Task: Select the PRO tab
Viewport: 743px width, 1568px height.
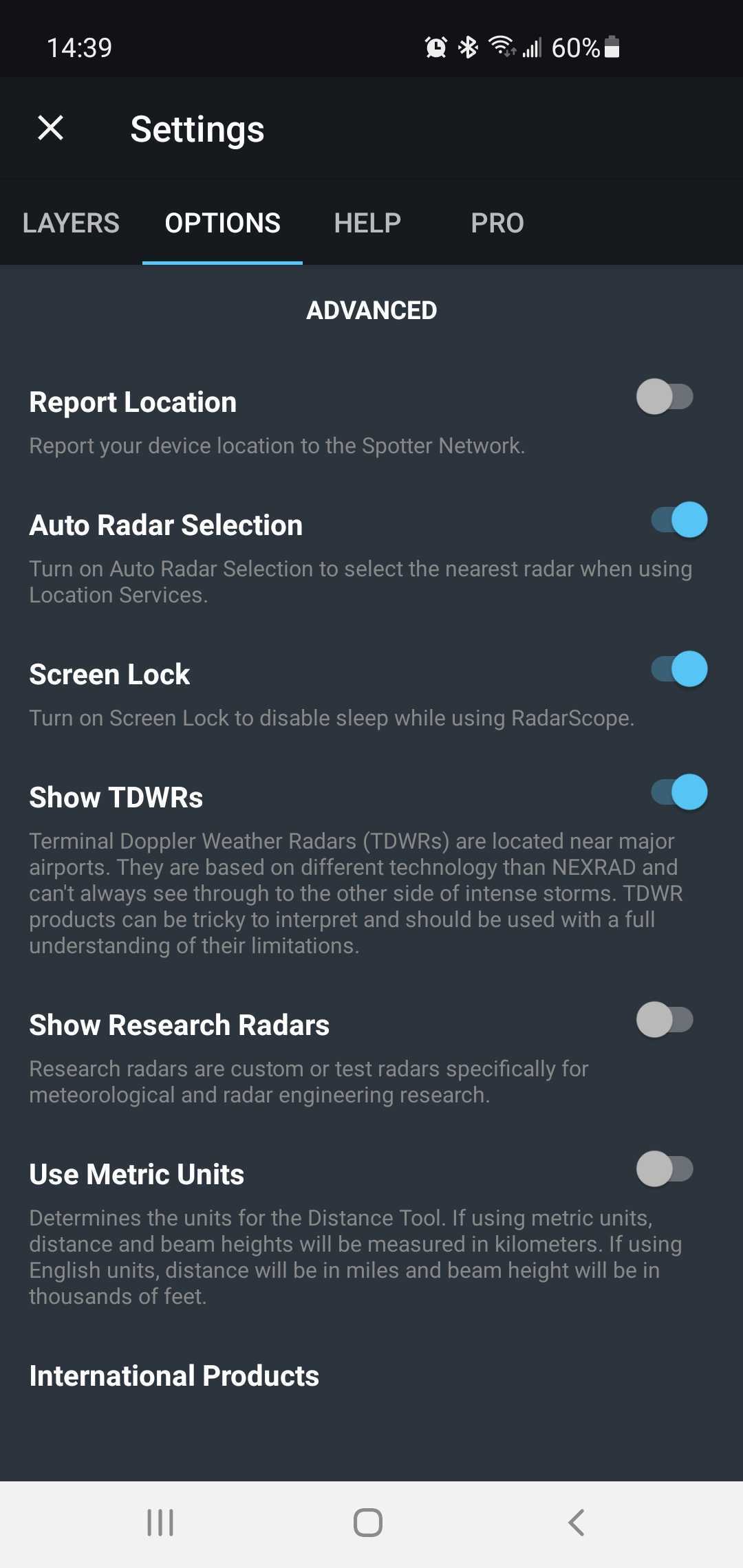Action: coord(497,222)
